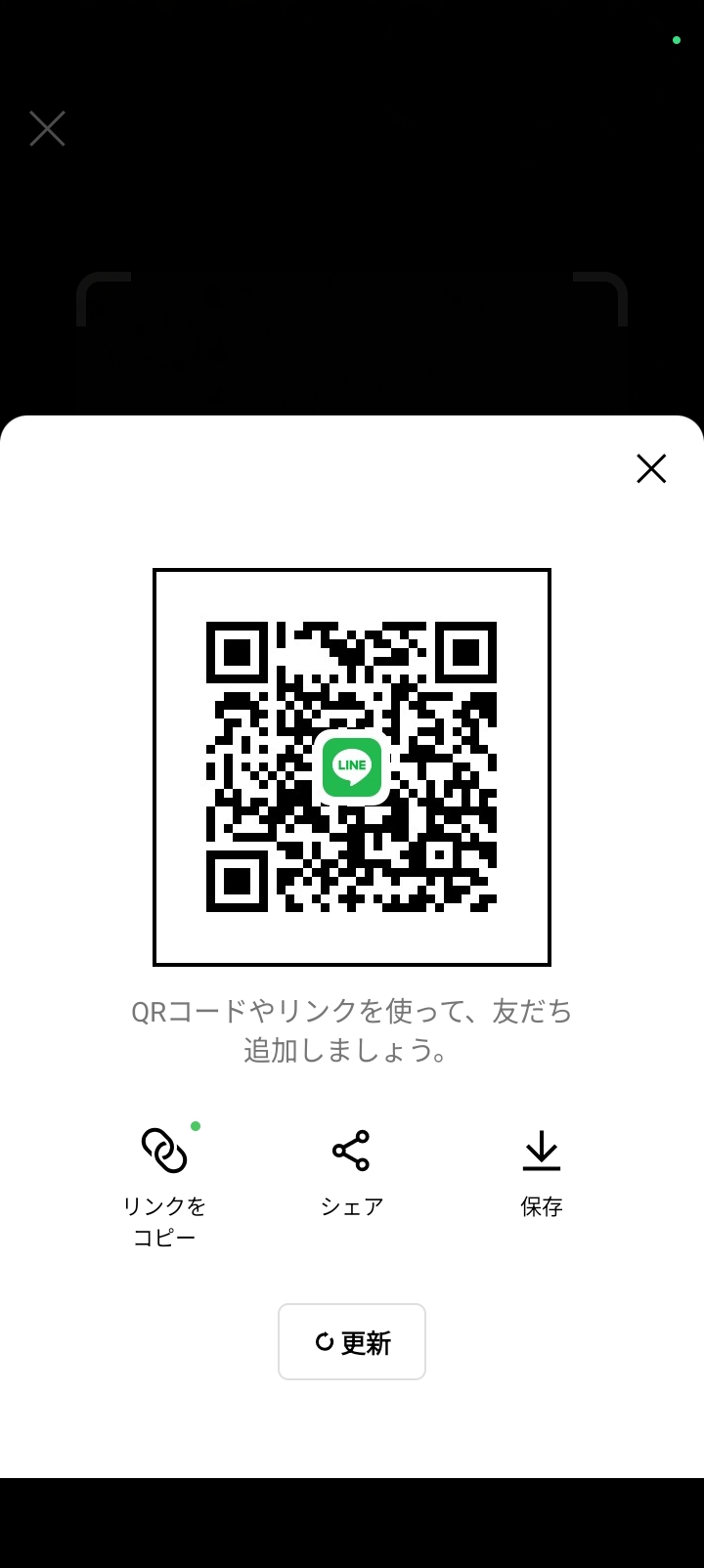704x1568 pixels.
Task: Close the QR scanner screen
Action: [47, 128]
